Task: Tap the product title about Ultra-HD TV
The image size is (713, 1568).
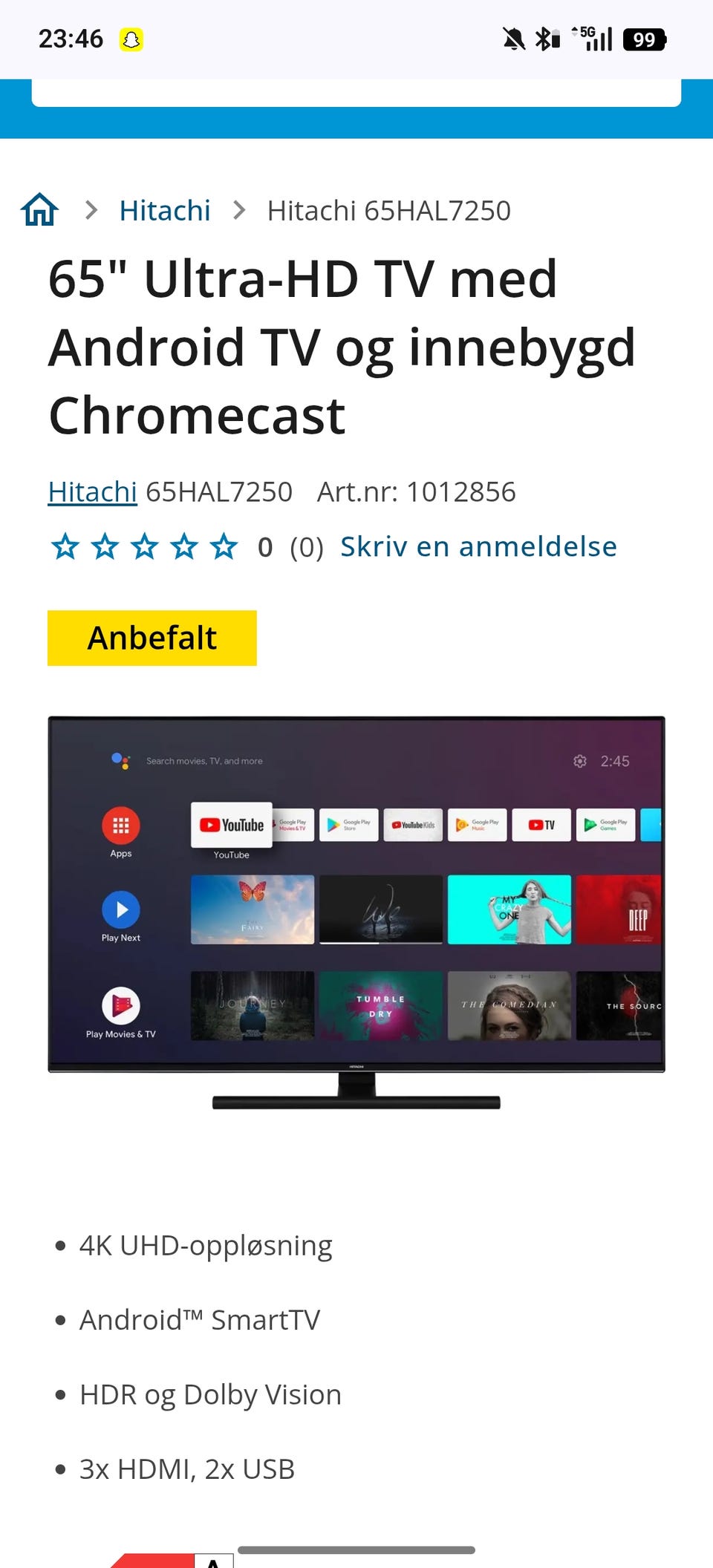Action: (x=342, y=345)
